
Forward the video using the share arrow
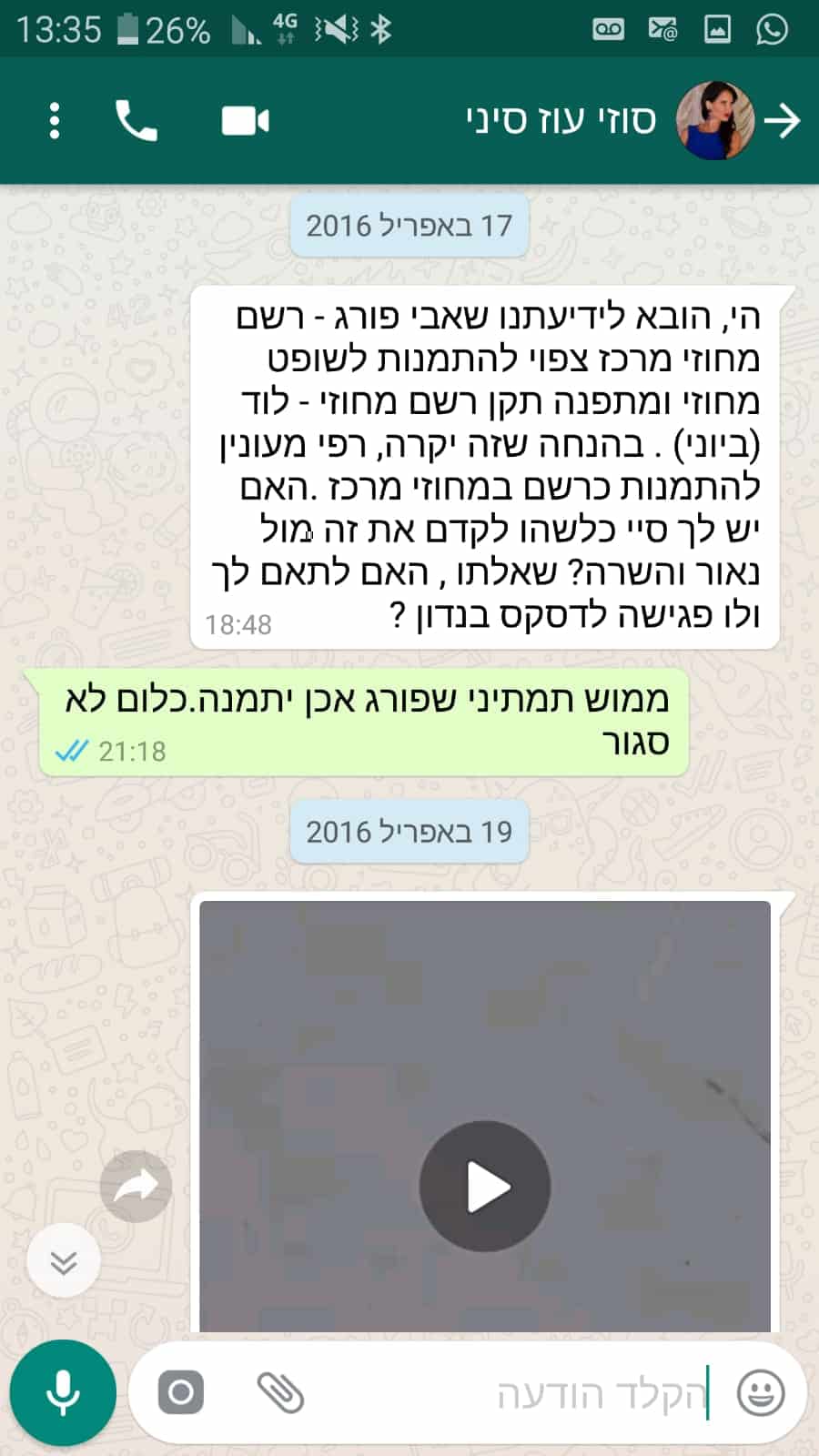click(x=136, y=1187)
